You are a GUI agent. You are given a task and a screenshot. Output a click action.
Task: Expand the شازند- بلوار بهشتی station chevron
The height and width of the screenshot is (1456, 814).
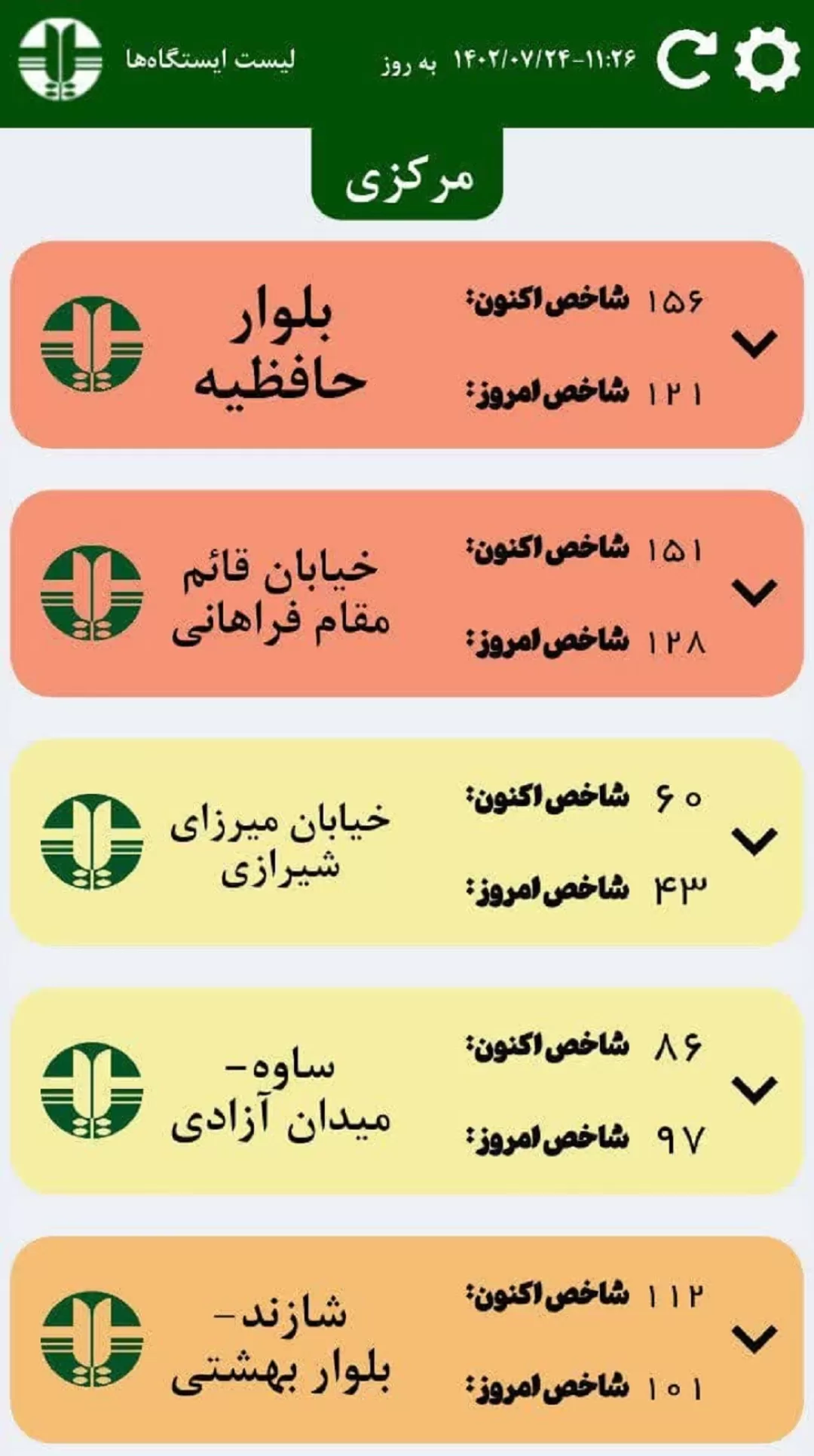pos(754,1339)
